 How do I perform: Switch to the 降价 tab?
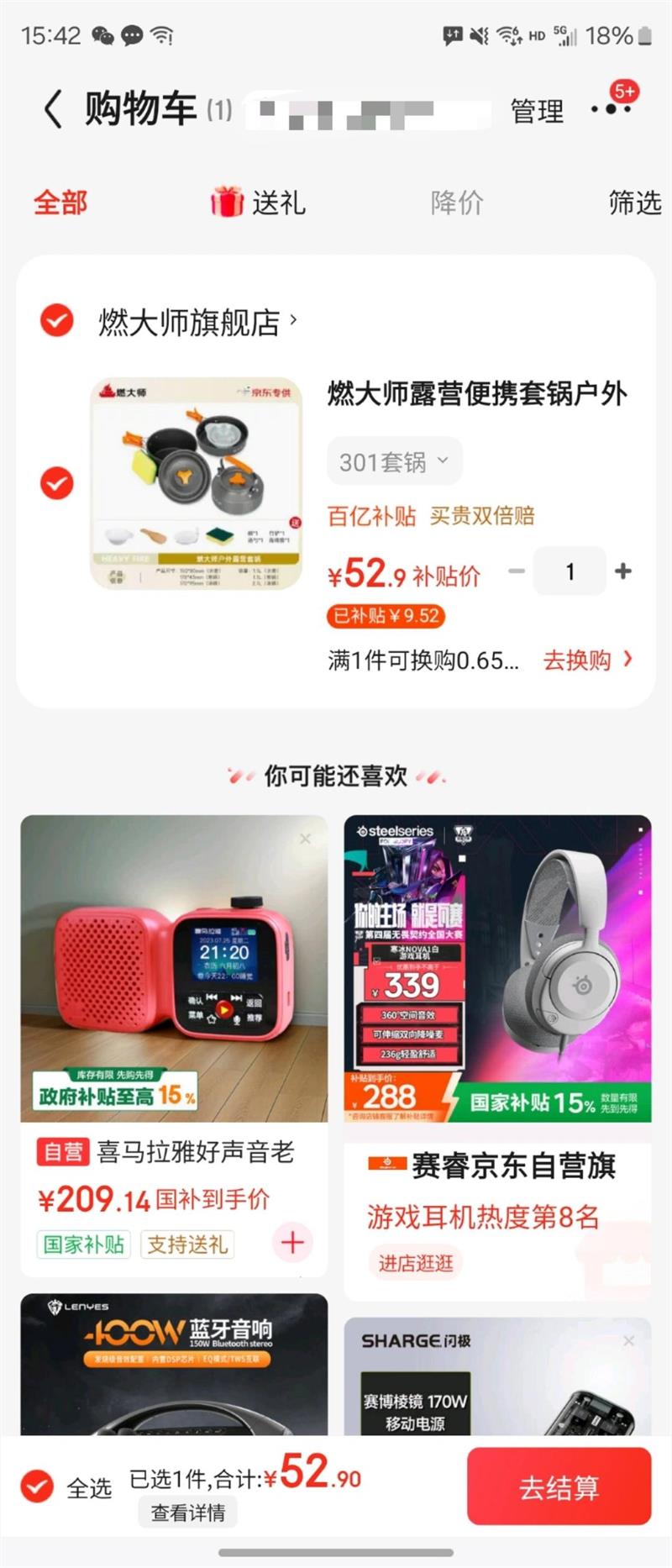pyautogui.click(x=457, y=203)
